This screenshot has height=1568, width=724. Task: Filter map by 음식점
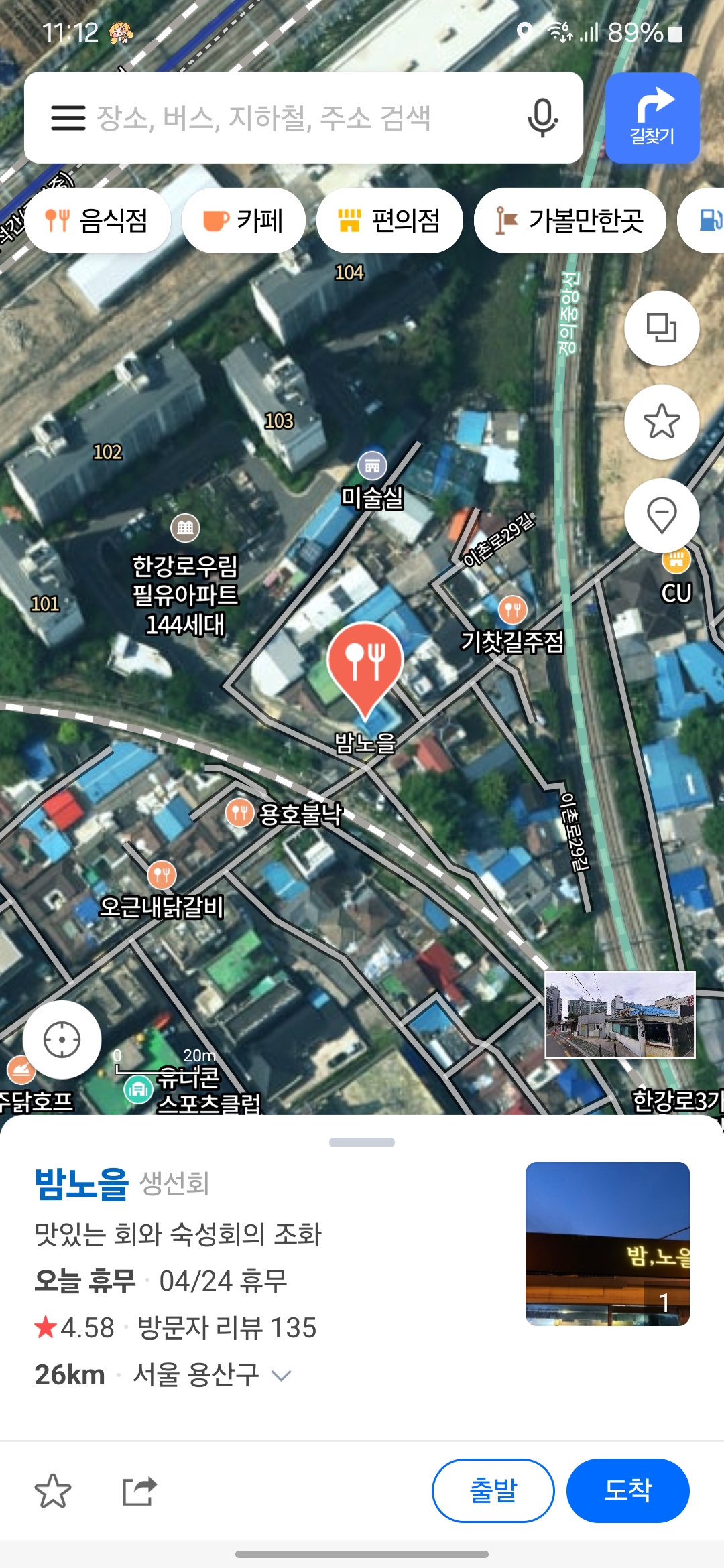[x=97, y=220]
